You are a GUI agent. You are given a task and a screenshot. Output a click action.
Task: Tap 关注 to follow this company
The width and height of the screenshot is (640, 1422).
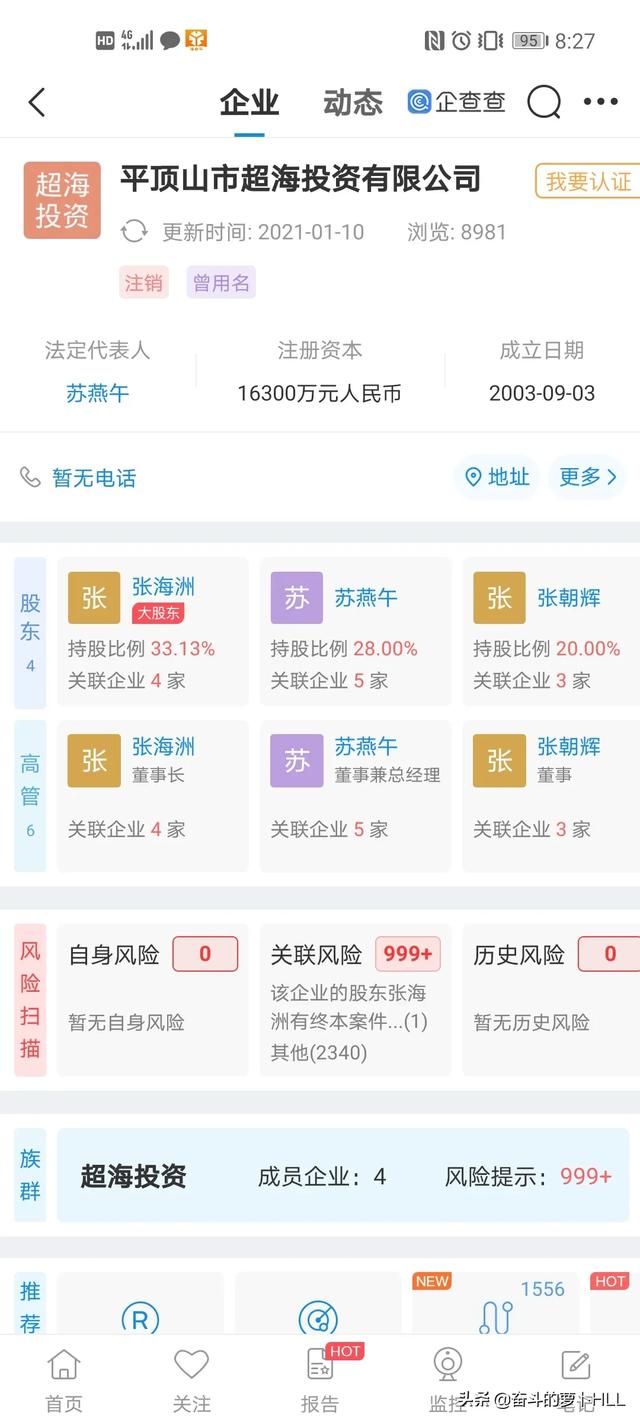pos(191,1380)
